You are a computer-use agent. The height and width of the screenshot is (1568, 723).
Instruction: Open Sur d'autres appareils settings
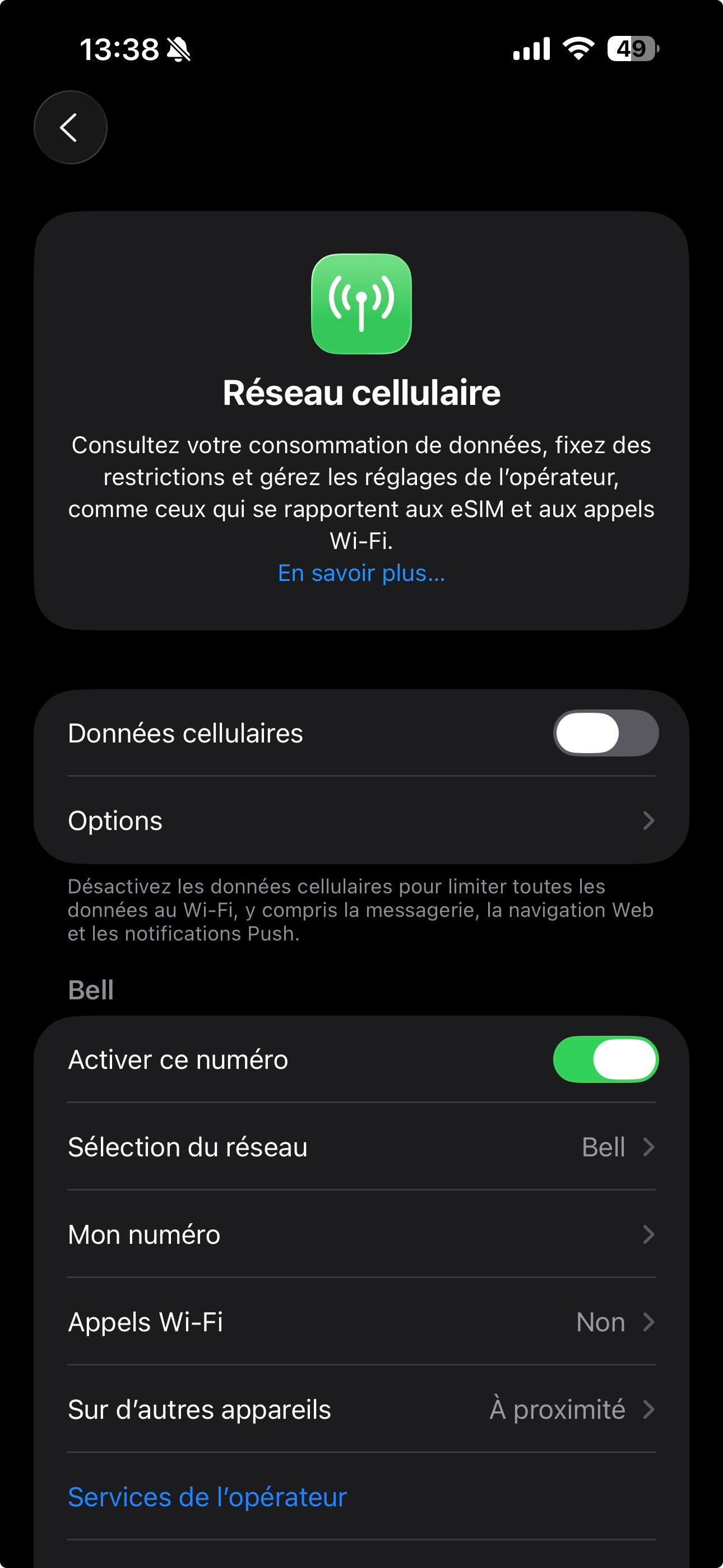[361, 1410]
